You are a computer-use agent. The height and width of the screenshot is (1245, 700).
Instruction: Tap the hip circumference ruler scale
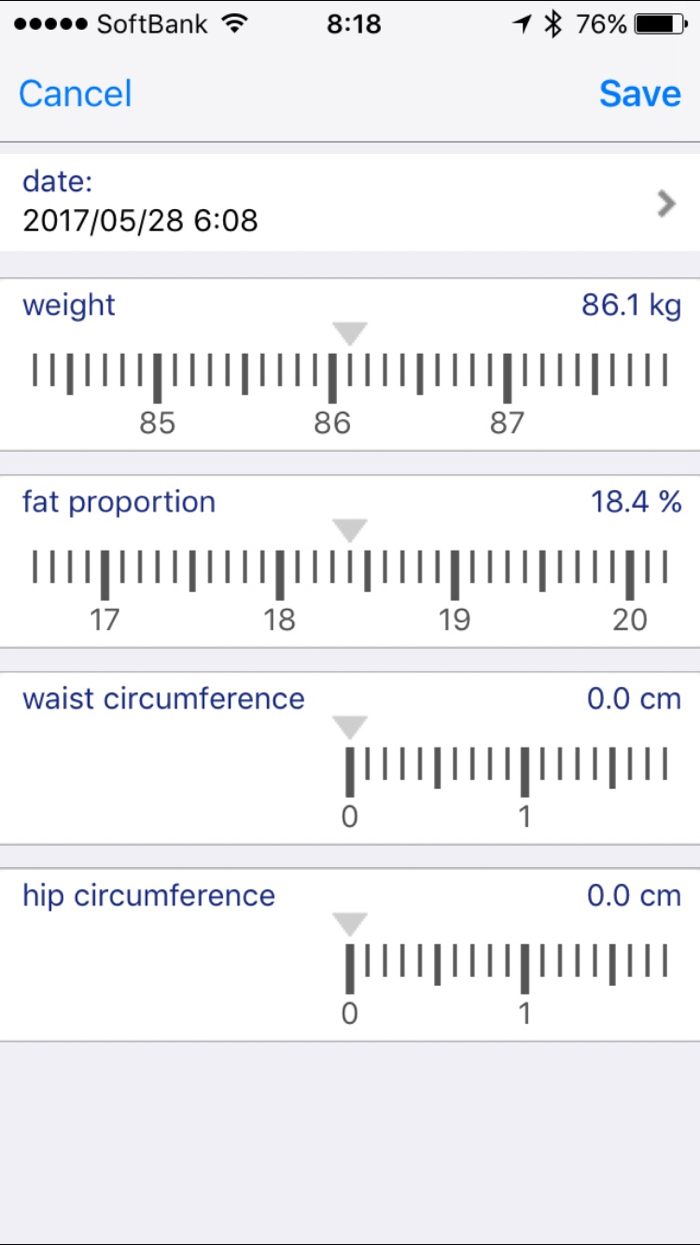tap(350, 971)
